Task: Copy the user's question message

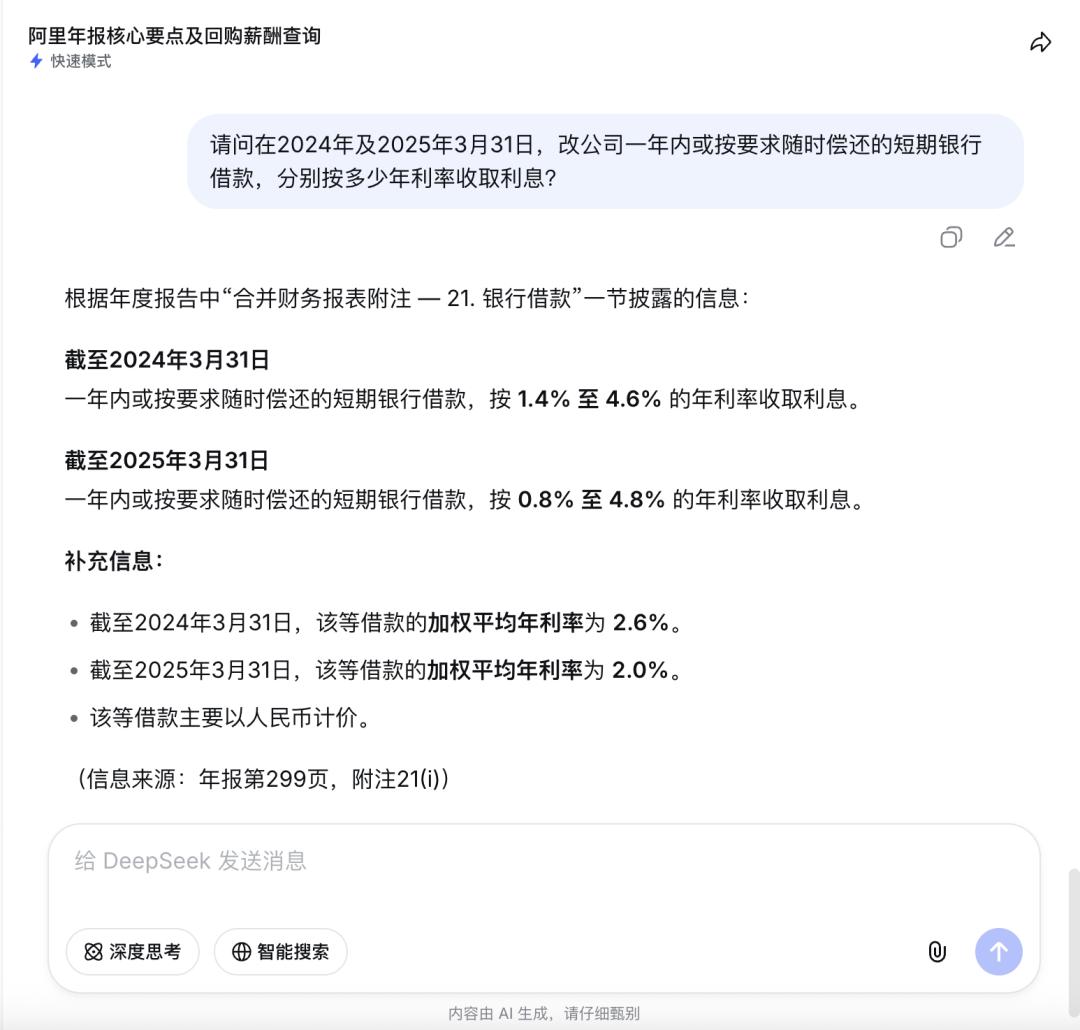Action: pyautogui.click(x=951, y=237)
